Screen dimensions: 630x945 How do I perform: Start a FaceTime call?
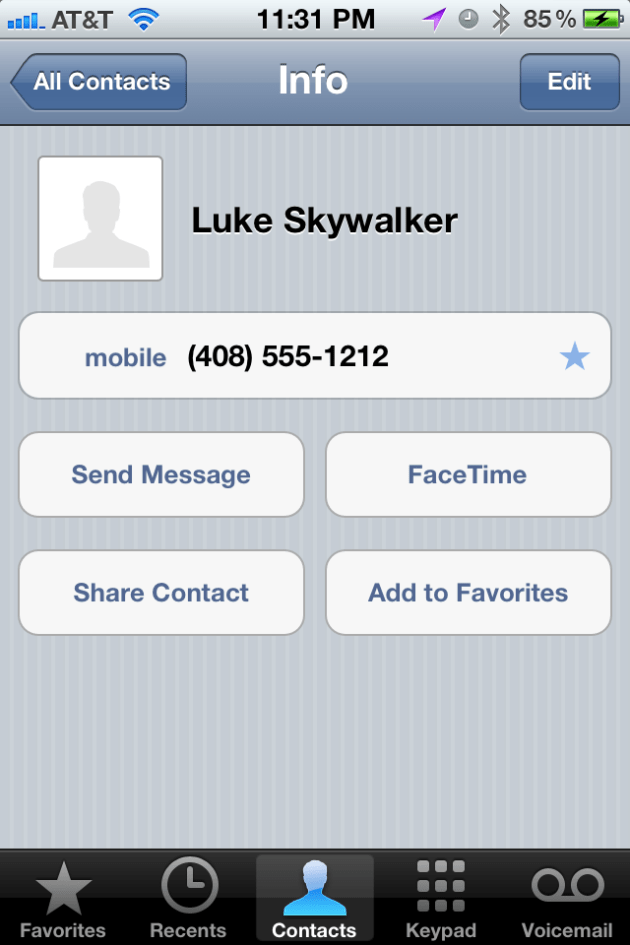(467, 475)
